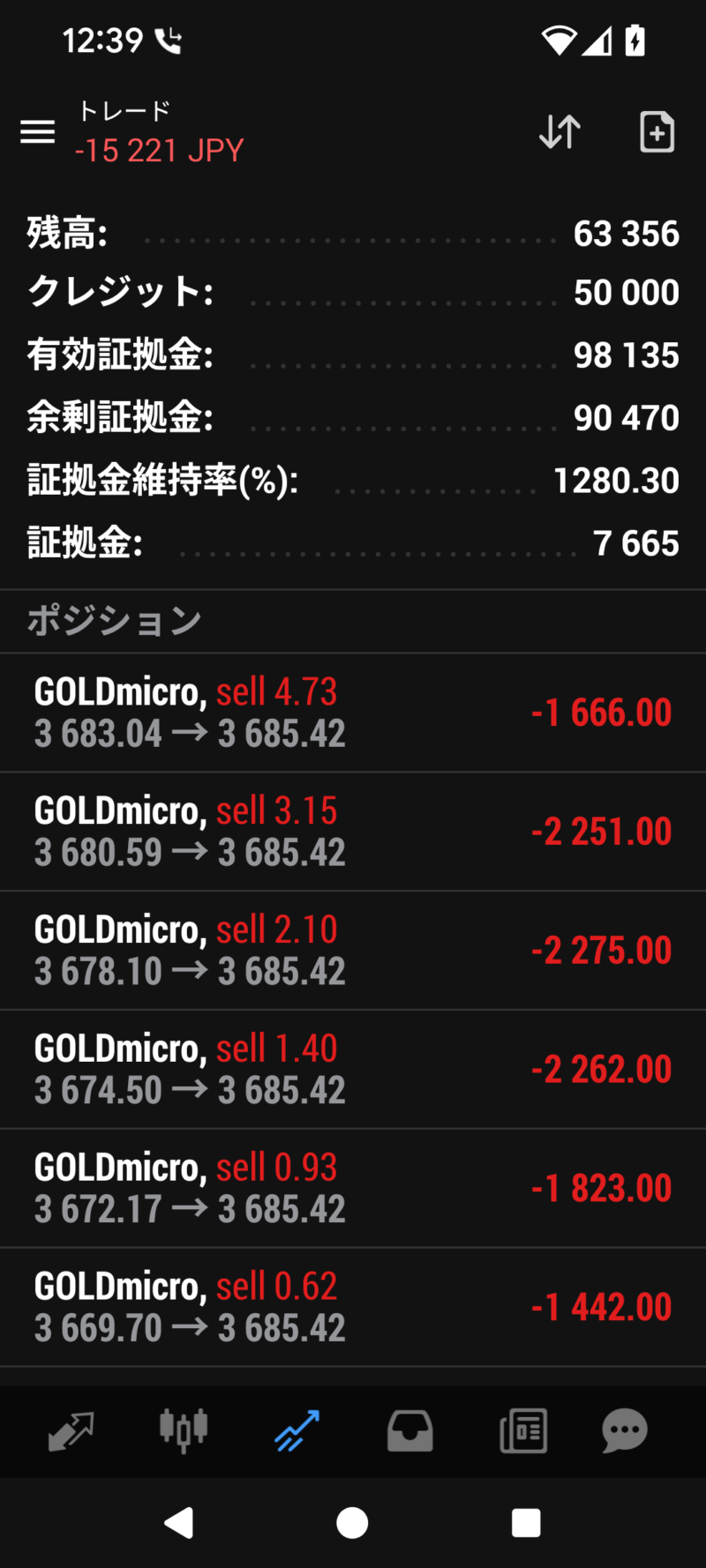706x1568 pixels.
Task: Select the GOLDmicro sell 3.15 position
Action: (353, 832)
